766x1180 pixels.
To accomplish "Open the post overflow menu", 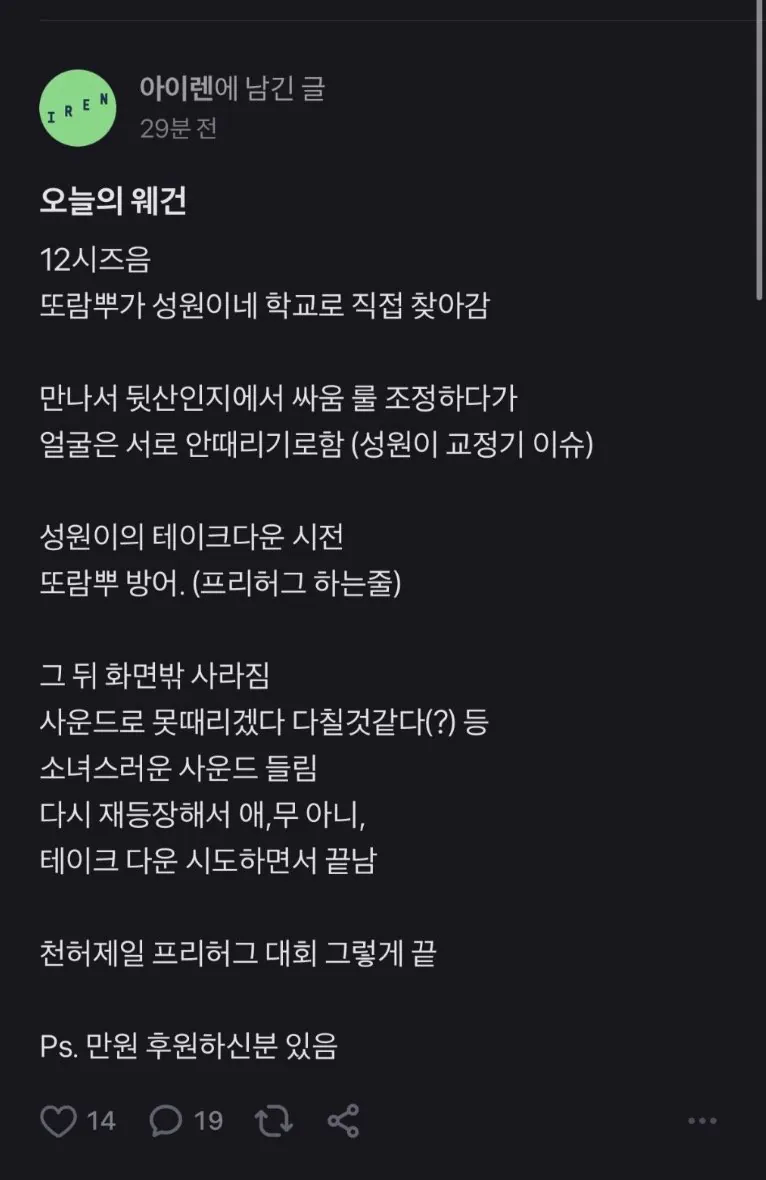I will (702, 1122).
